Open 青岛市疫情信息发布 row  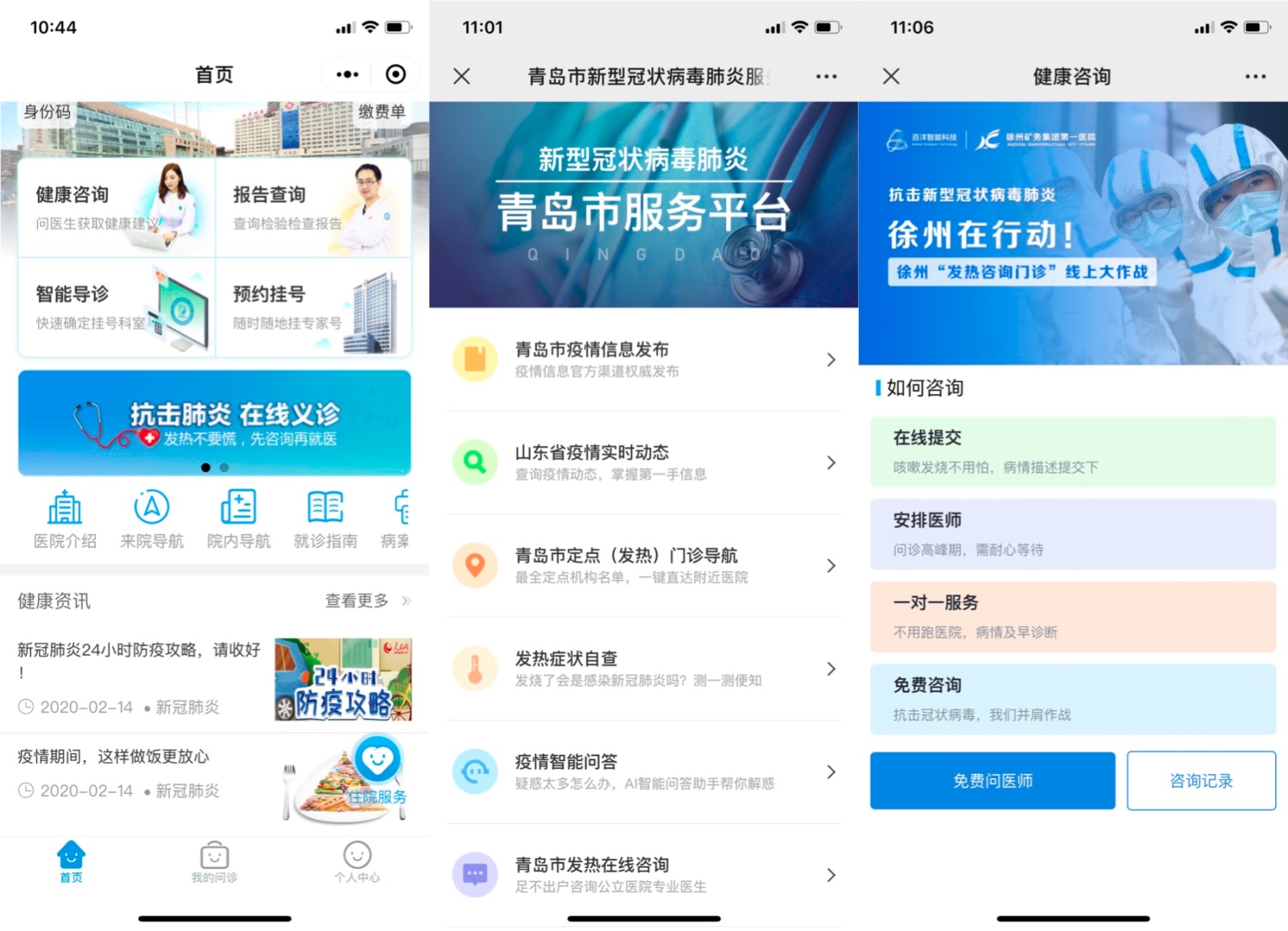click(644, 359)
